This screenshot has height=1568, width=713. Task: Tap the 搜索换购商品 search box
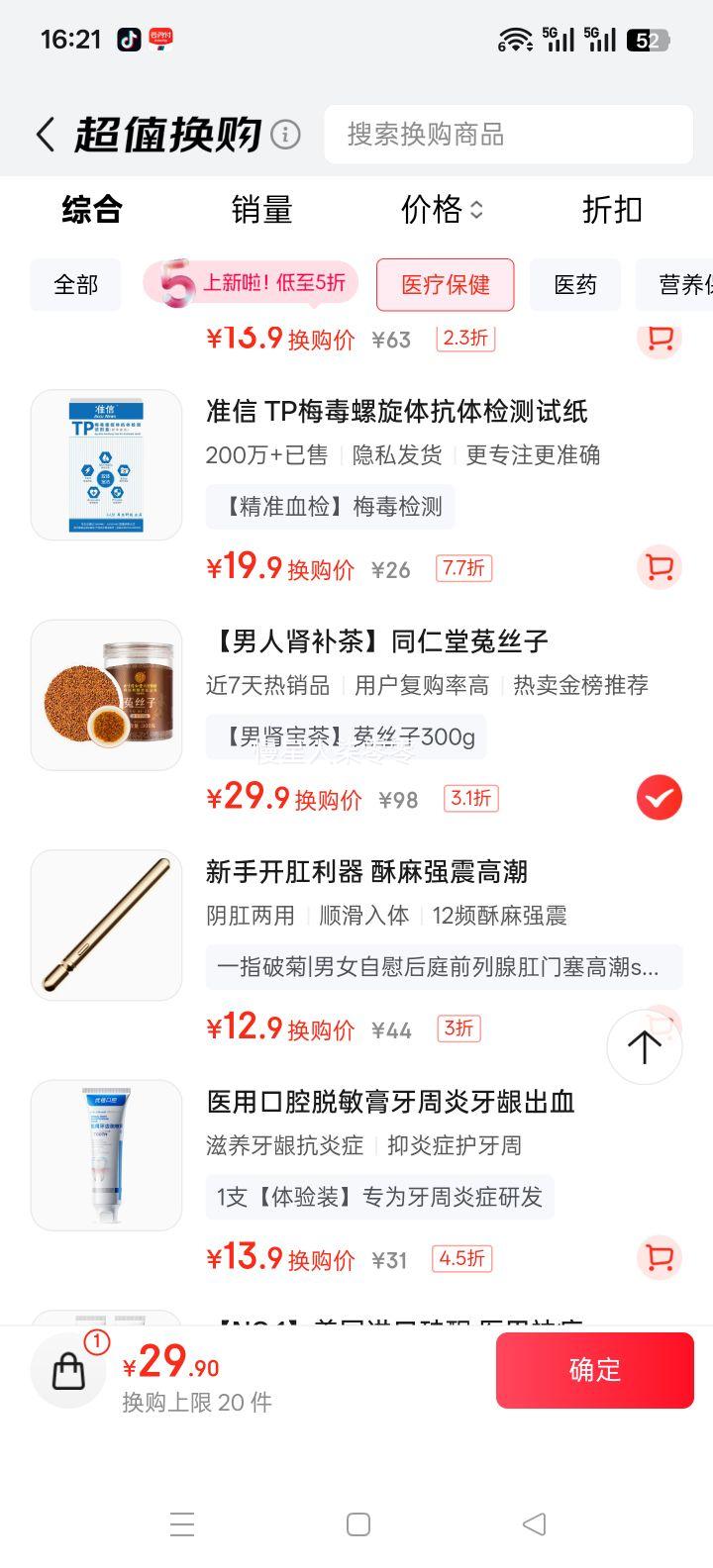507,135
